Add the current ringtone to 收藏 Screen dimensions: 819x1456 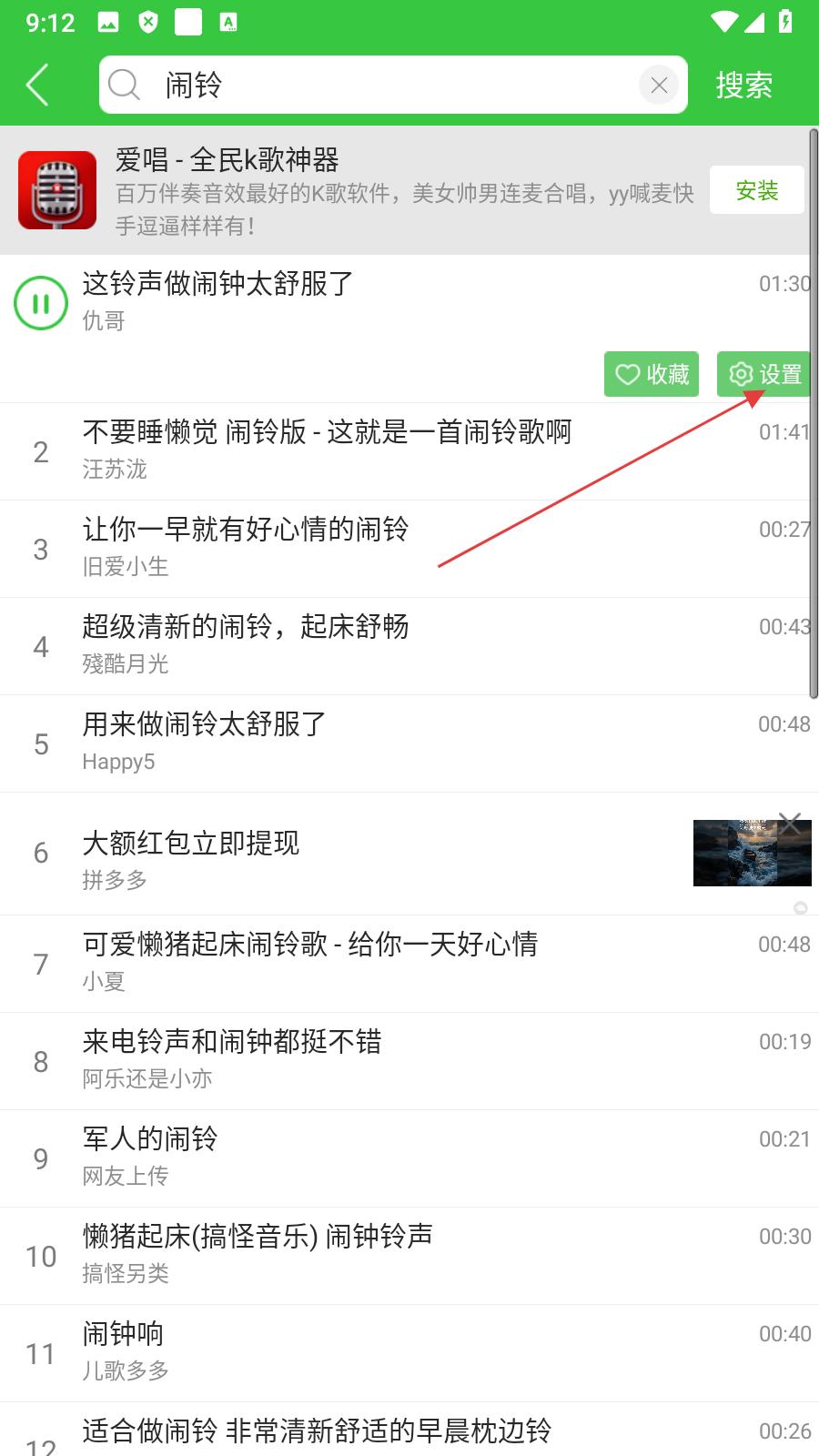[x=652, y=374]
